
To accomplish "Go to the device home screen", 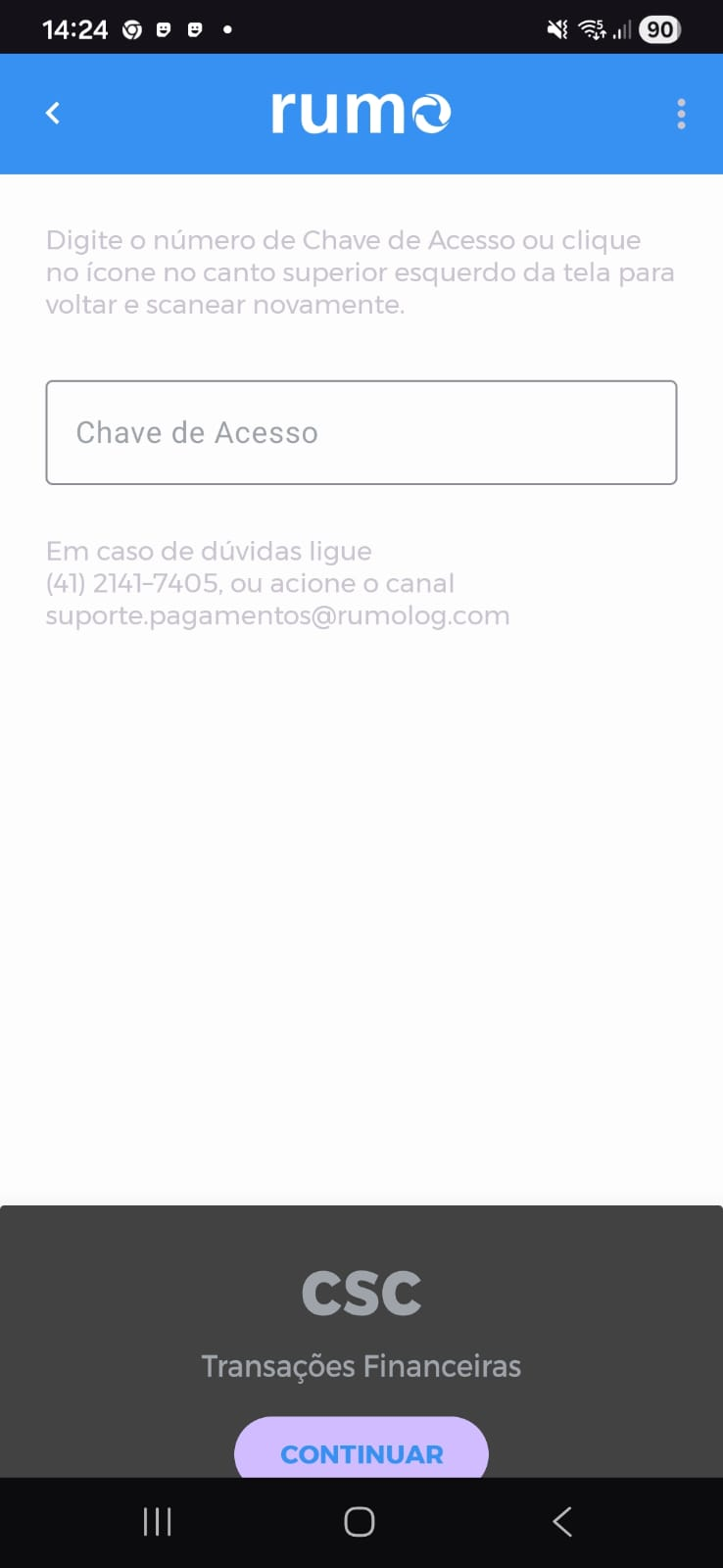I will 360,1521.
